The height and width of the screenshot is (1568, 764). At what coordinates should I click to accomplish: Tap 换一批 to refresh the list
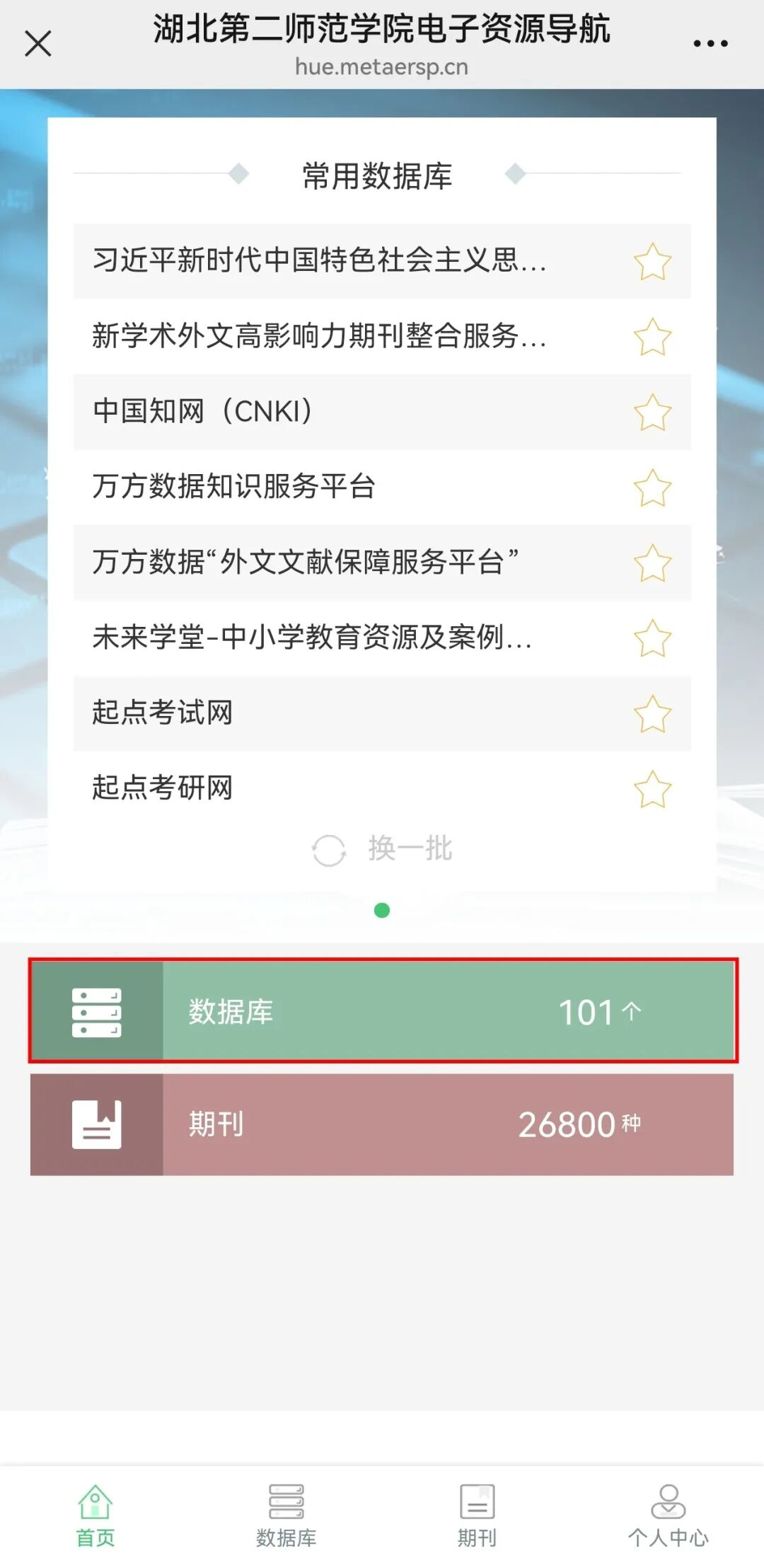[x=383, y=849]
